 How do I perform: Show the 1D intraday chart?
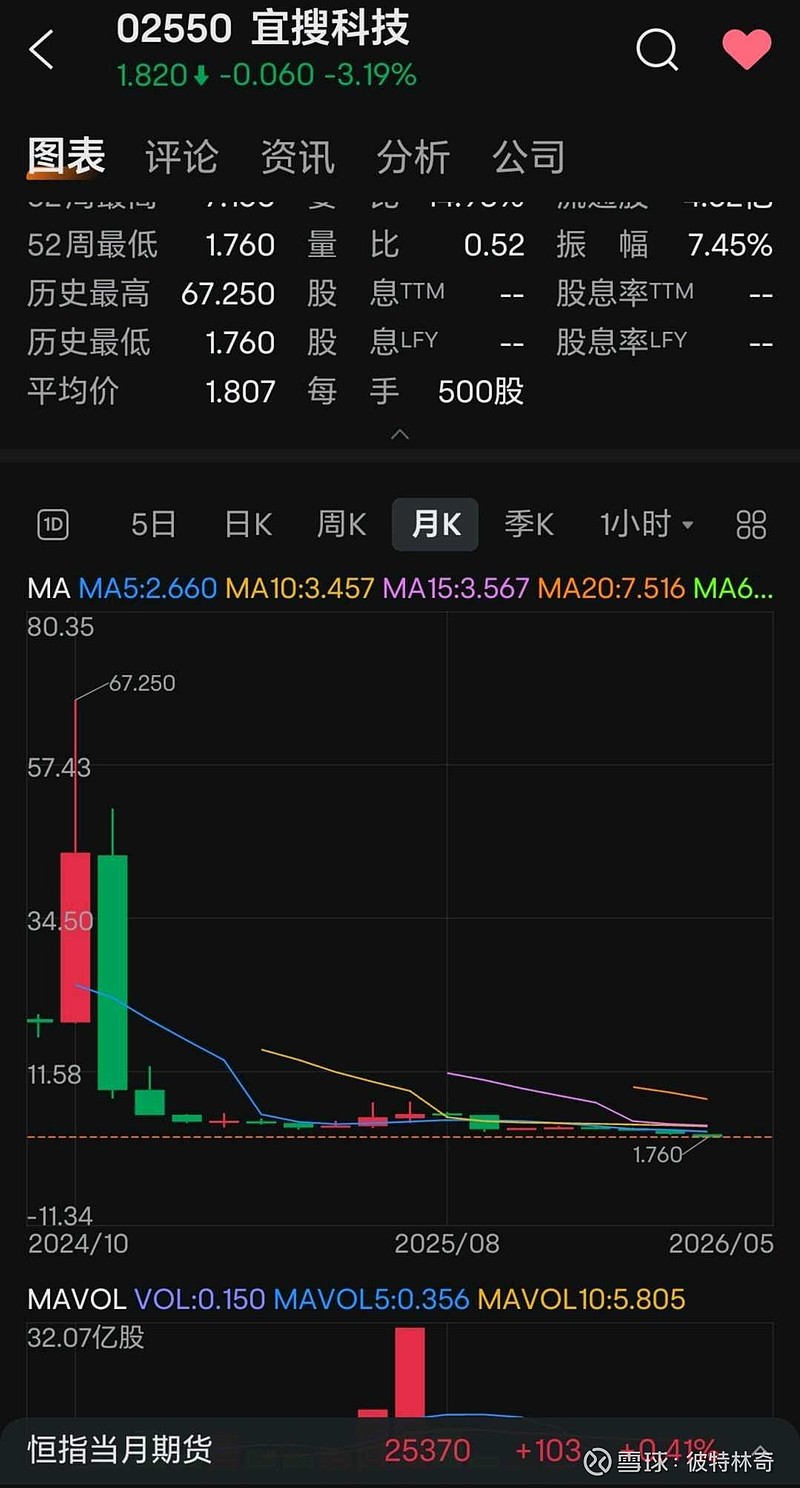coord(53,524)
